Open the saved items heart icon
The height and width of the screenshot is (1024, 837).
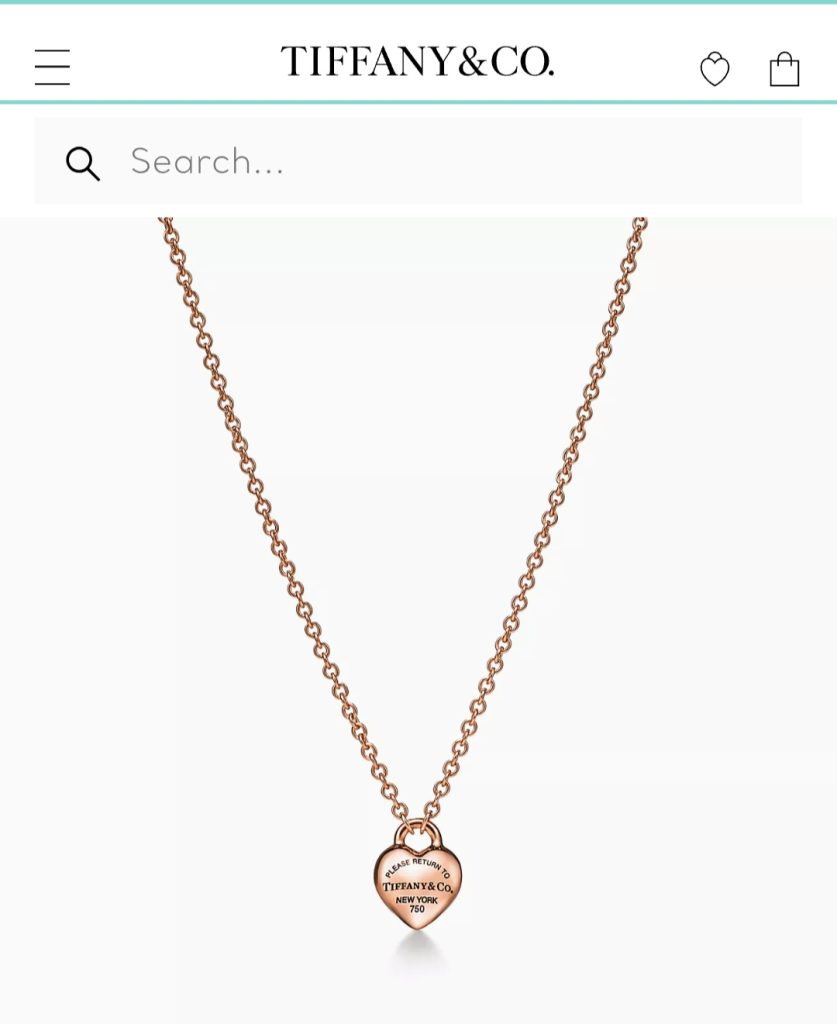714,69
